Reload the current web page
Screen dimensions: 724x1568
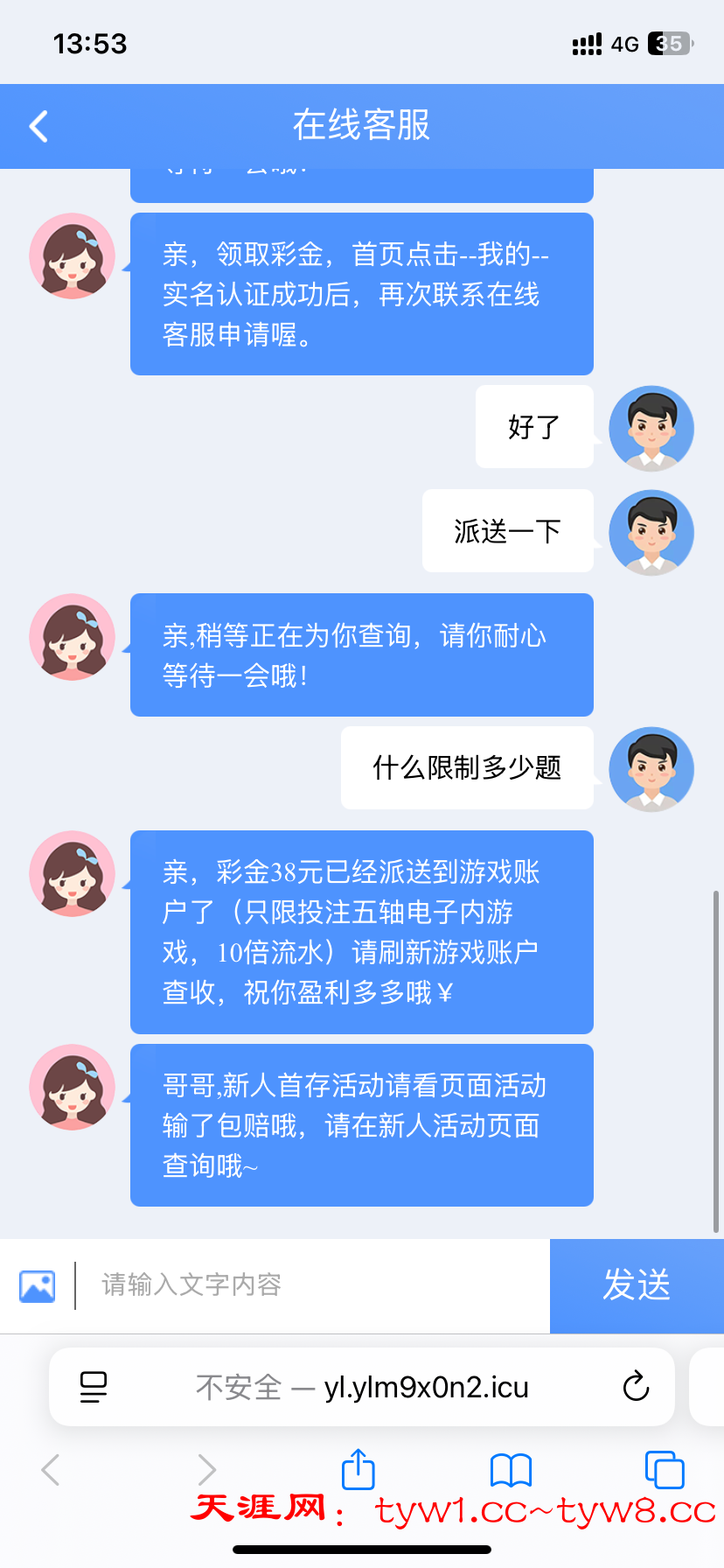(636, 1387)
